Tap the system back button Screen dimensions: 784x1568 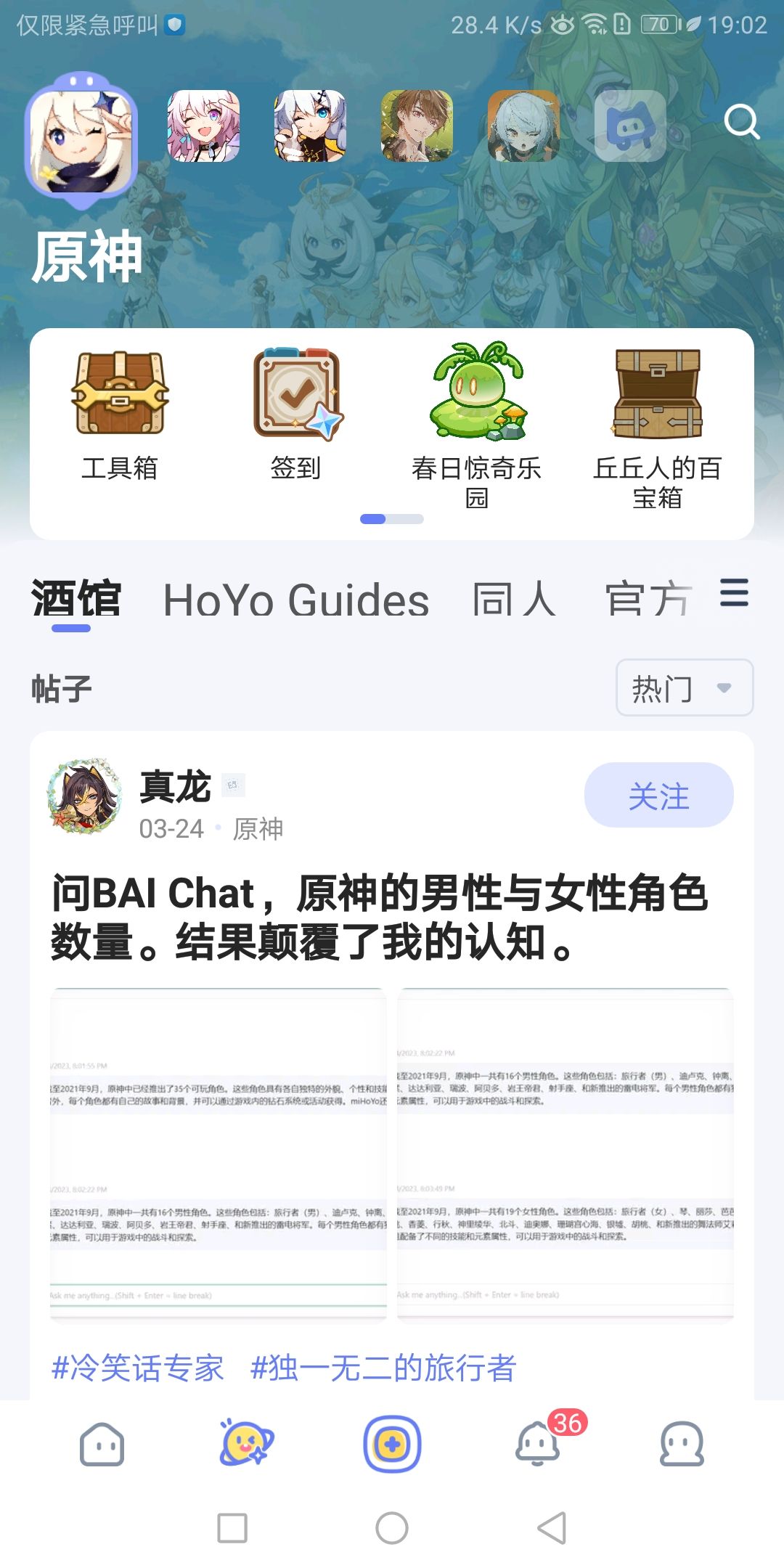coord(552,1528)
